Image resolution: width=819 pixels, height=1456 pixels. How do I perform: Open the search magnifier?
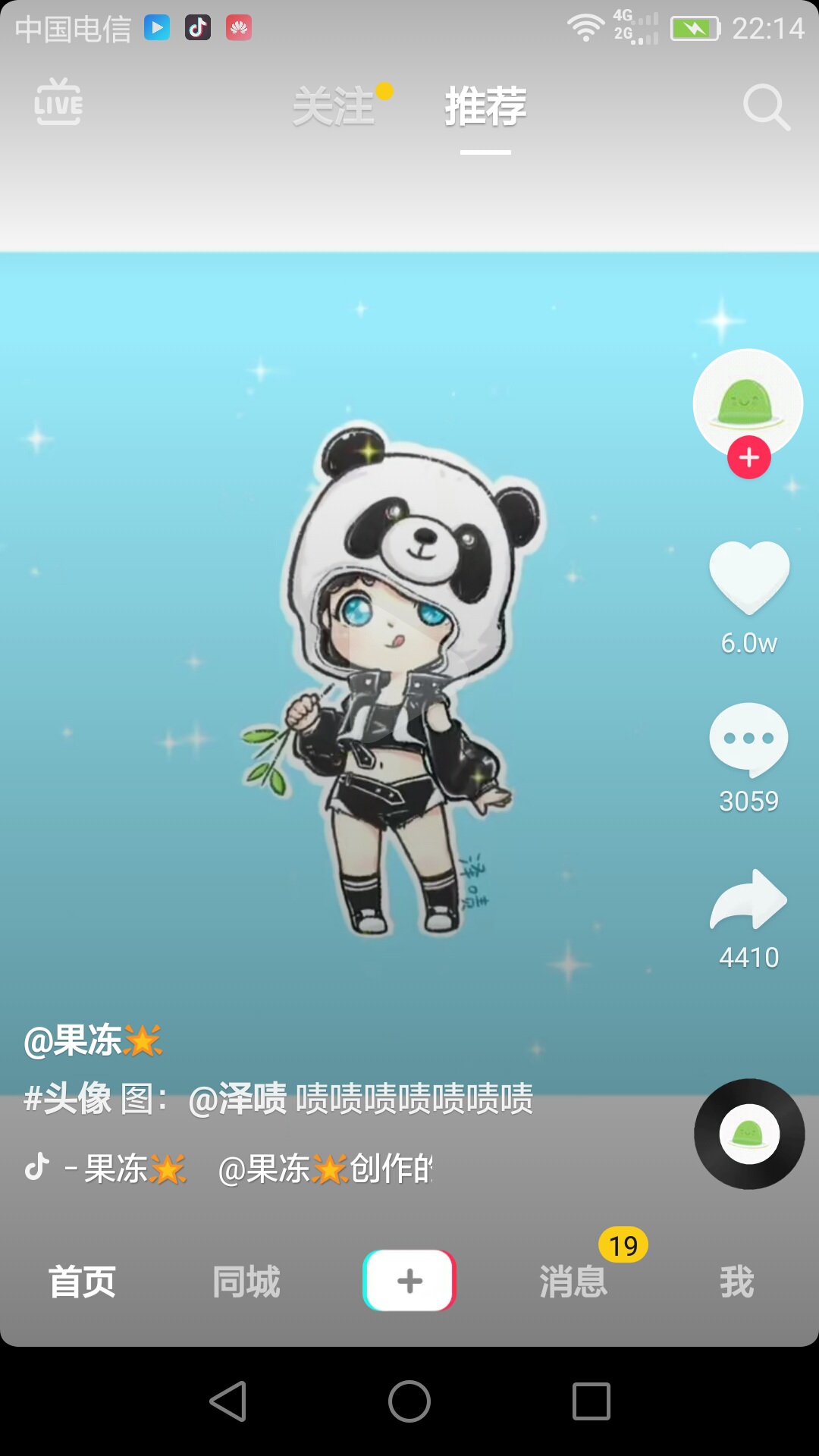(766, 107)
